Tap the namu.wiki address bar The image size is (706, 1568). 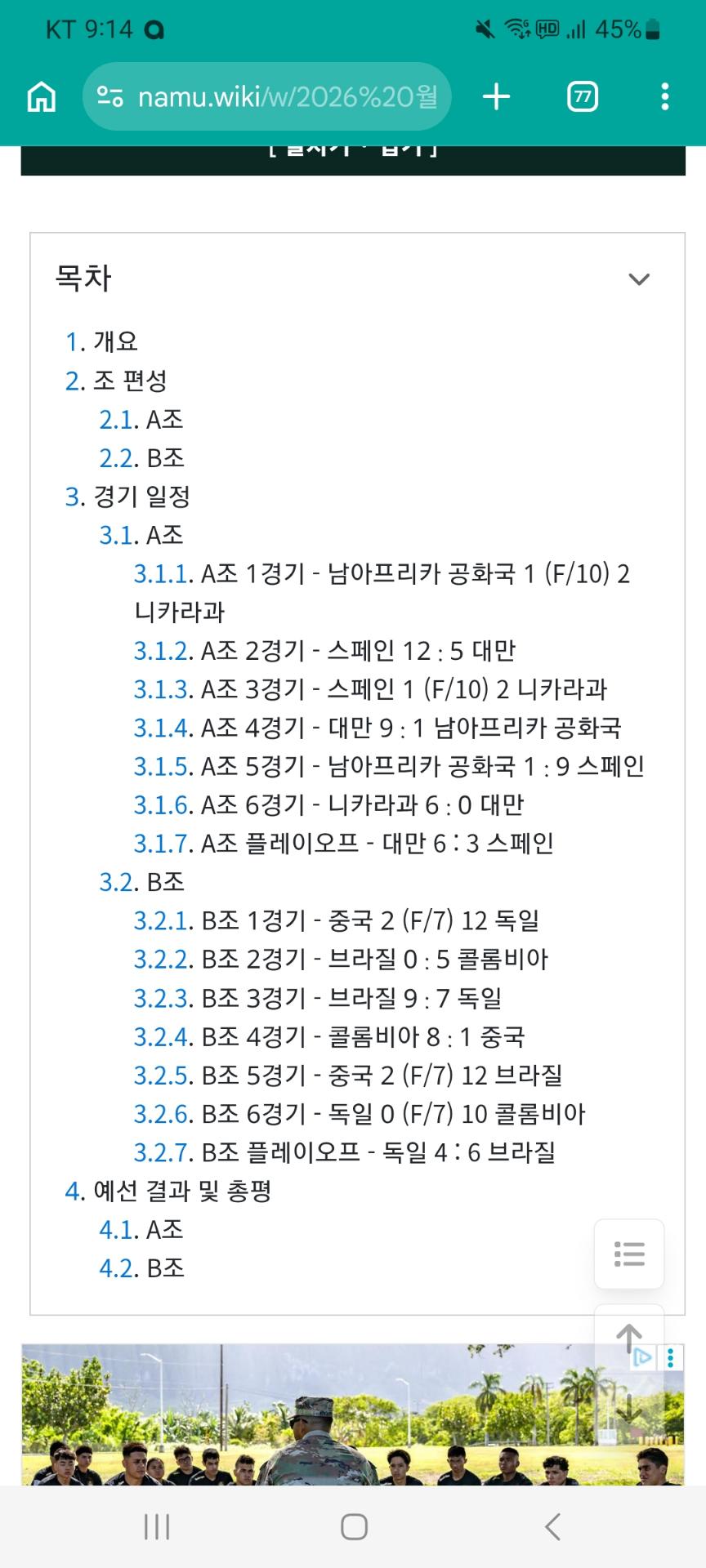point(270,97)
